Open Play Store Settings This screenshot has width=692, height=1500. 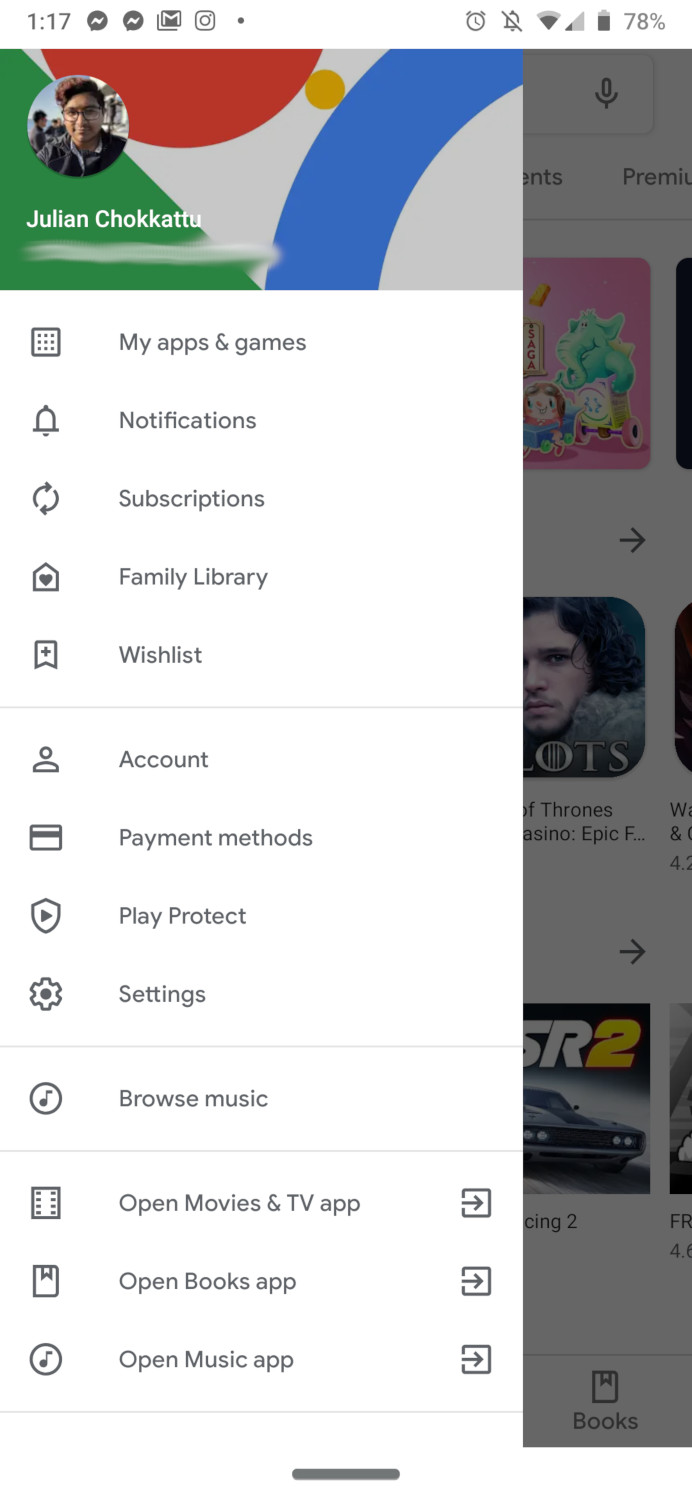pyautogui.click(x=261, y=993)
